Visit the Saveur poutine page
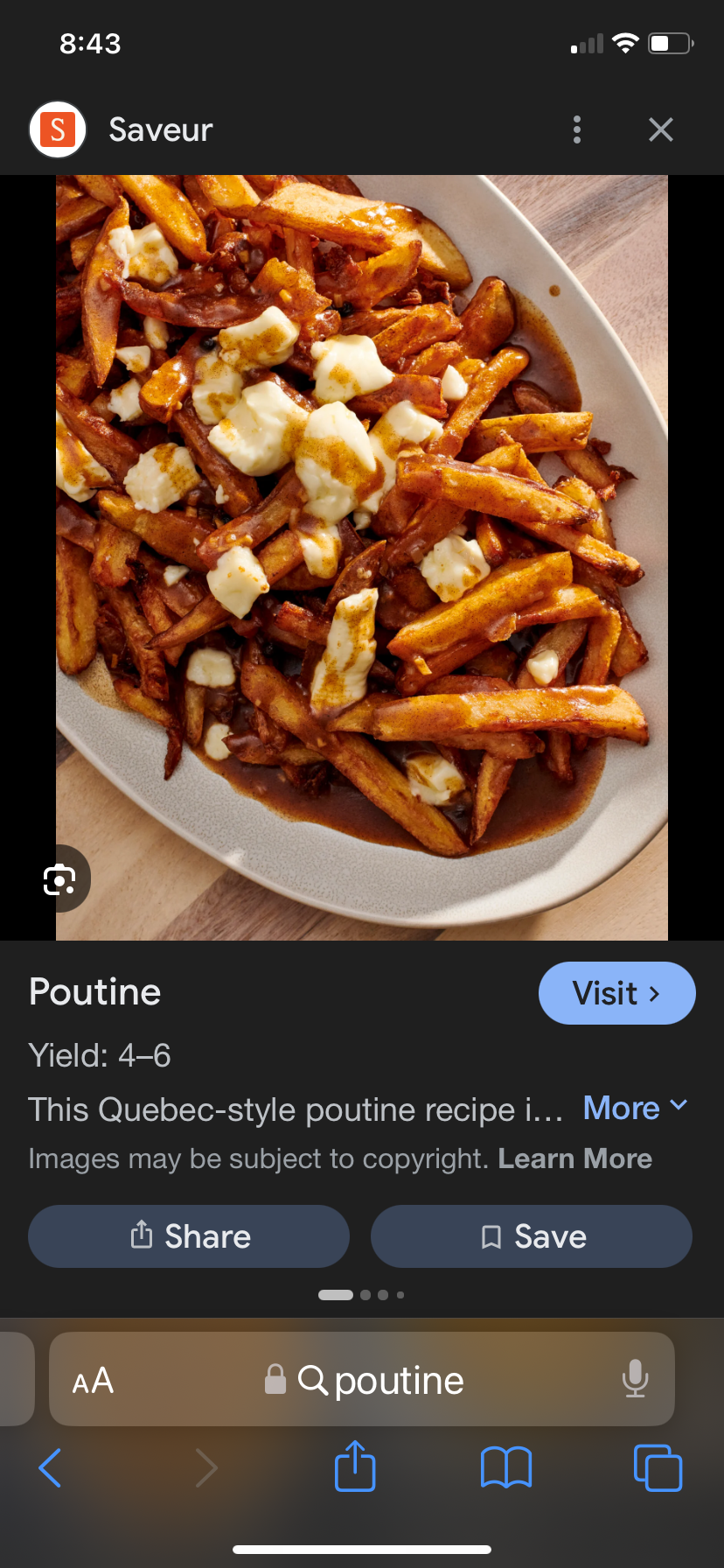This screenshot has height=1568, width=724. [x=616, y=993]
